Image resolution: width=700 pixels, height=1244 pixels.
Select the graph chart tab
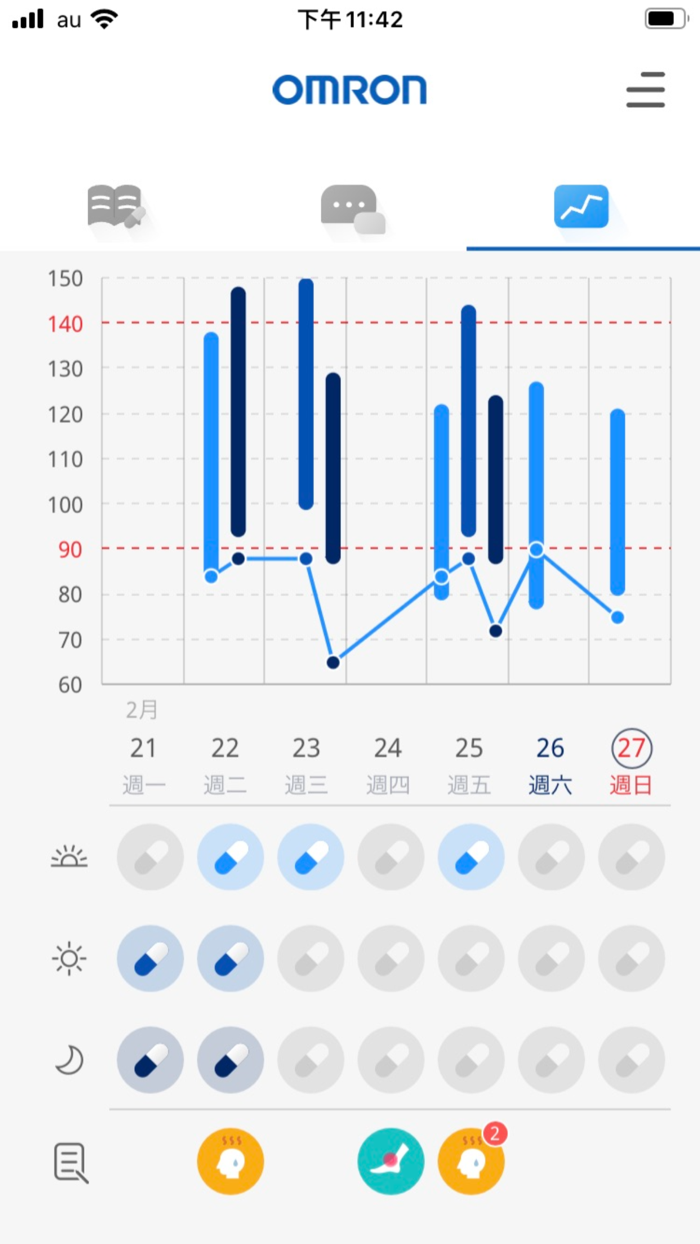click(581, 207)
